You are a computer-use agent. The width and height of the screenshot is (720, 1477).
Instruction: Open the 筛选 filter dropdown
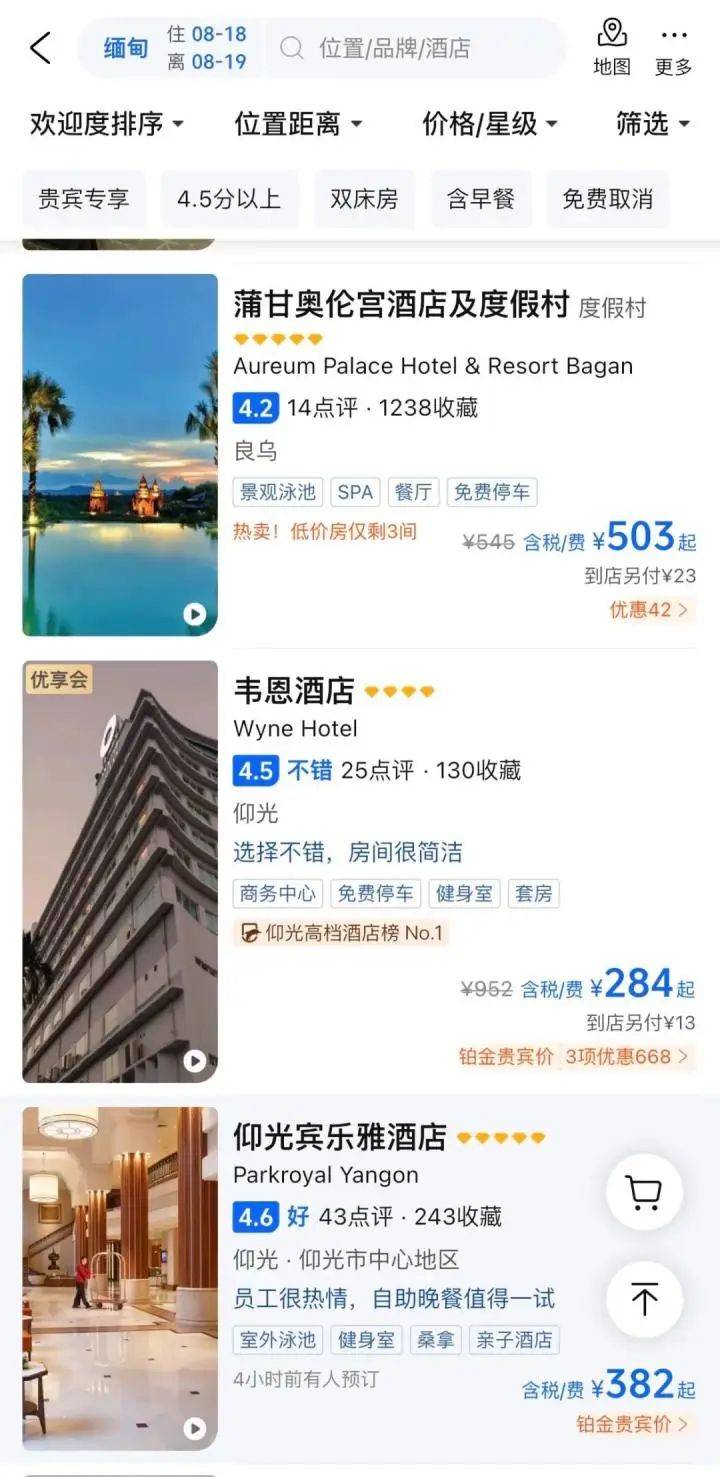(653, 124)
